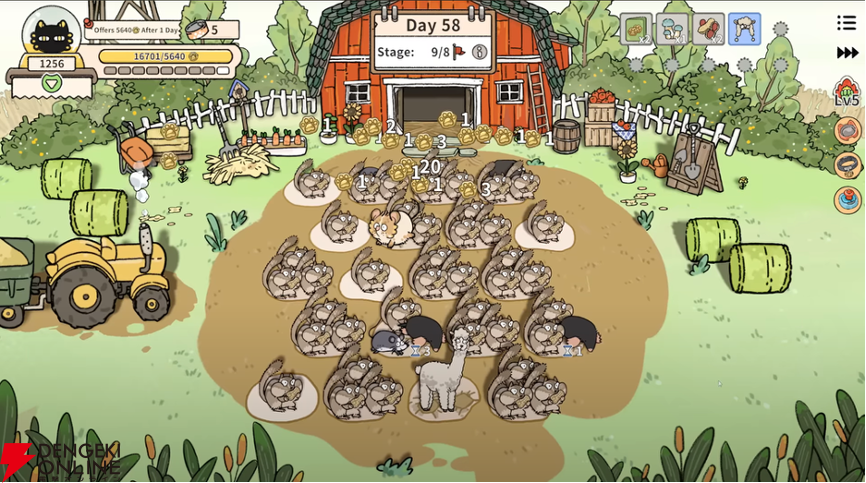Open the stage info icon
This screenshot has width=866, height=483.
[x=479, y=51]
